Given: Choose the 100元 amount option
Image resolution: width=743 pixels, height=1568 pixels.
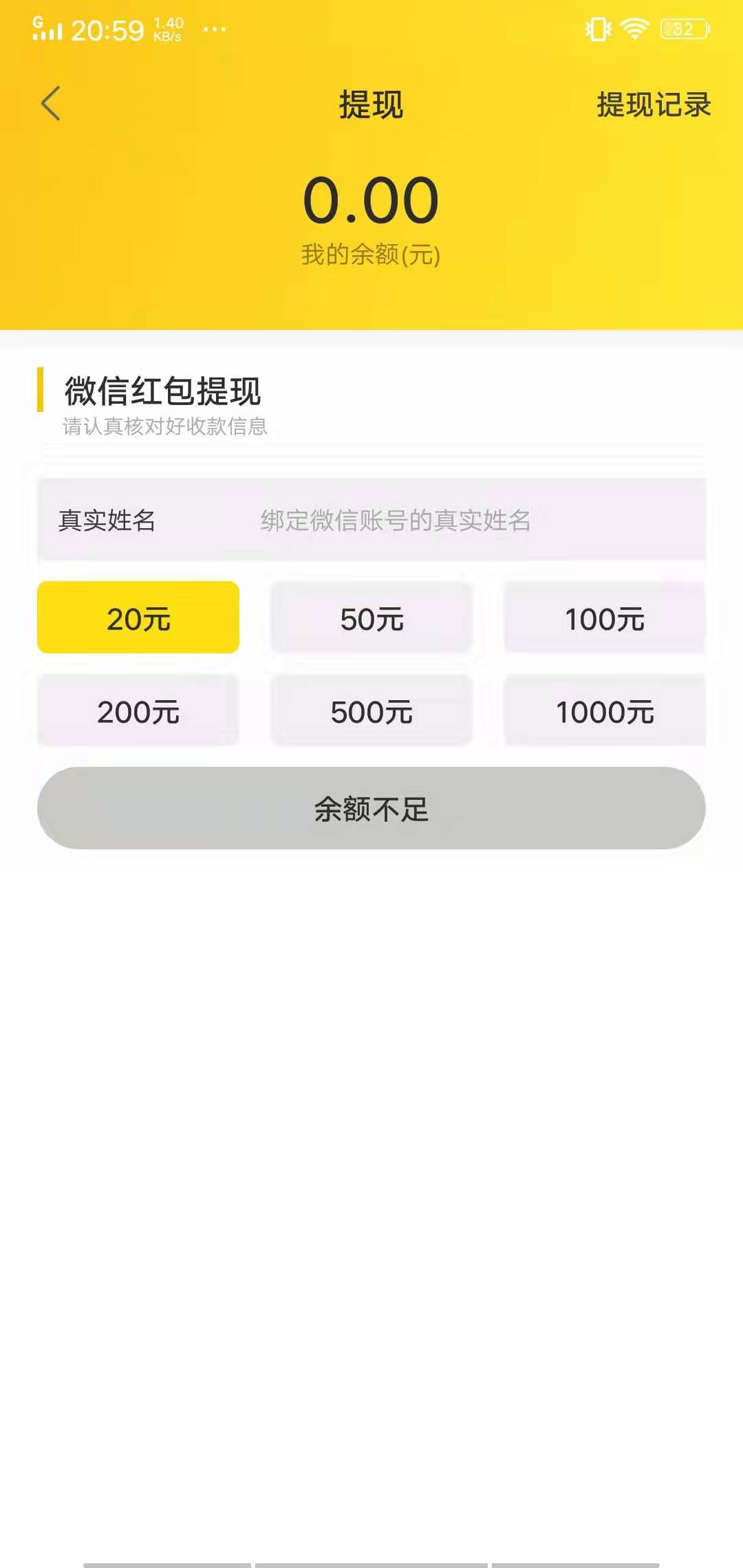Looking at the screenshot, I should tap(605, 618).
